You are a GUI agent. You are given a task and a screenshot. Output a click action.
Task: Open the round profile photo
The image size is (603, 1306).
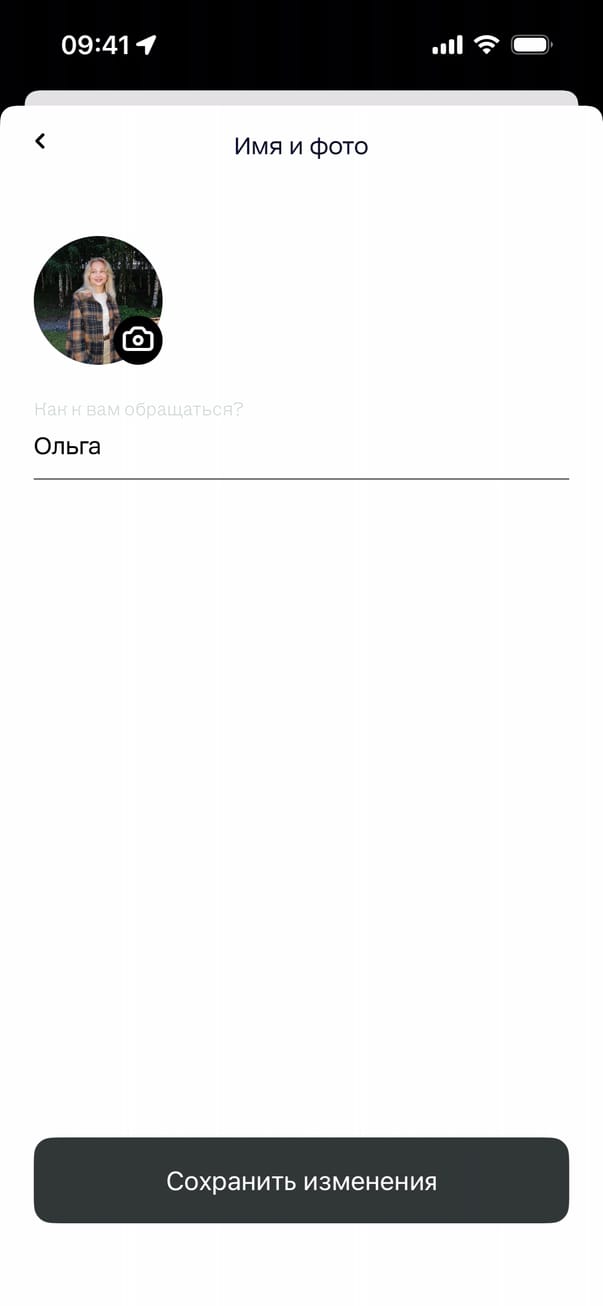(x=90, y=292)
